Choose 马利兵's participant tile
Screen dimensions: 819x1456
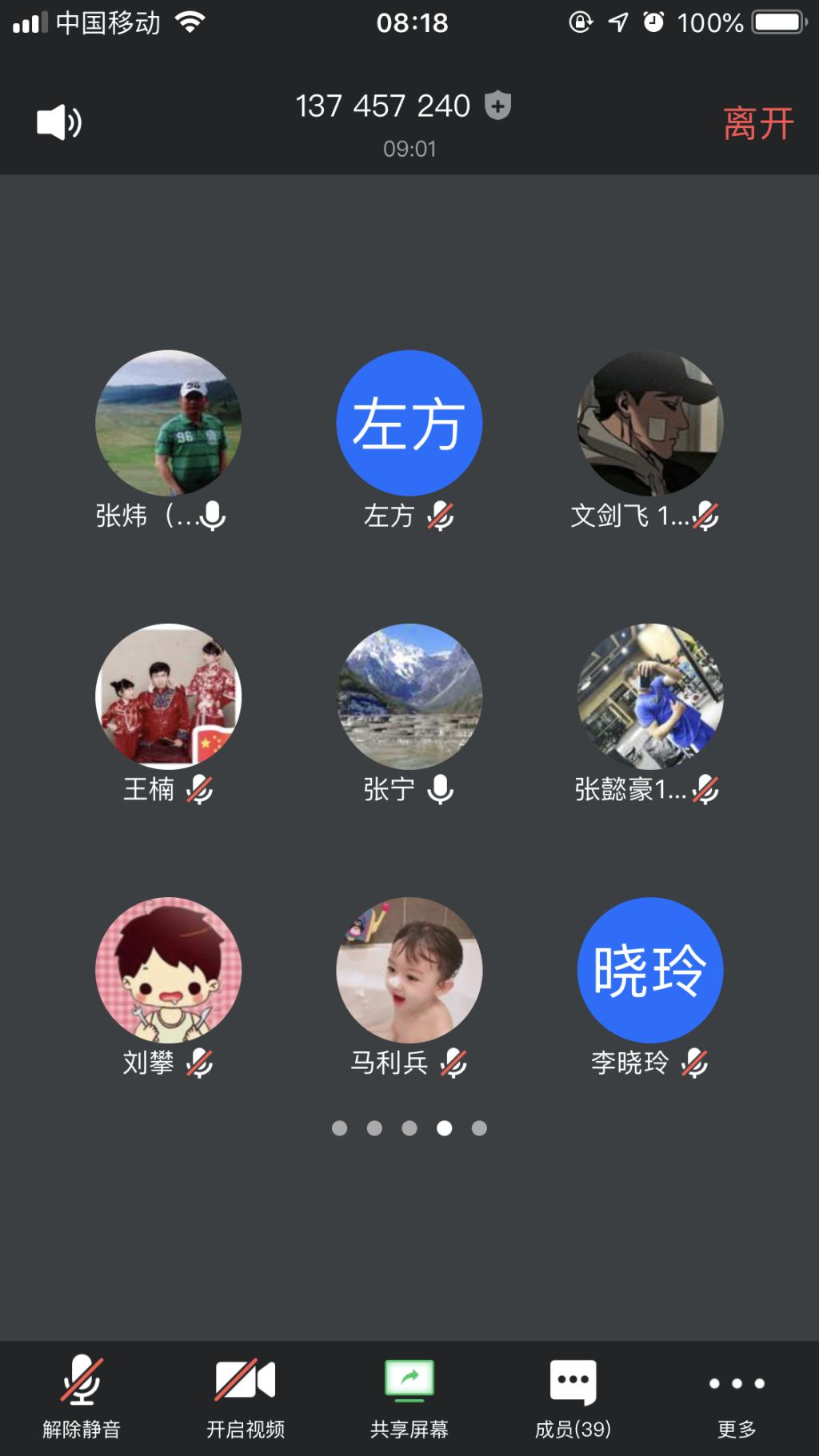[409, 970]
